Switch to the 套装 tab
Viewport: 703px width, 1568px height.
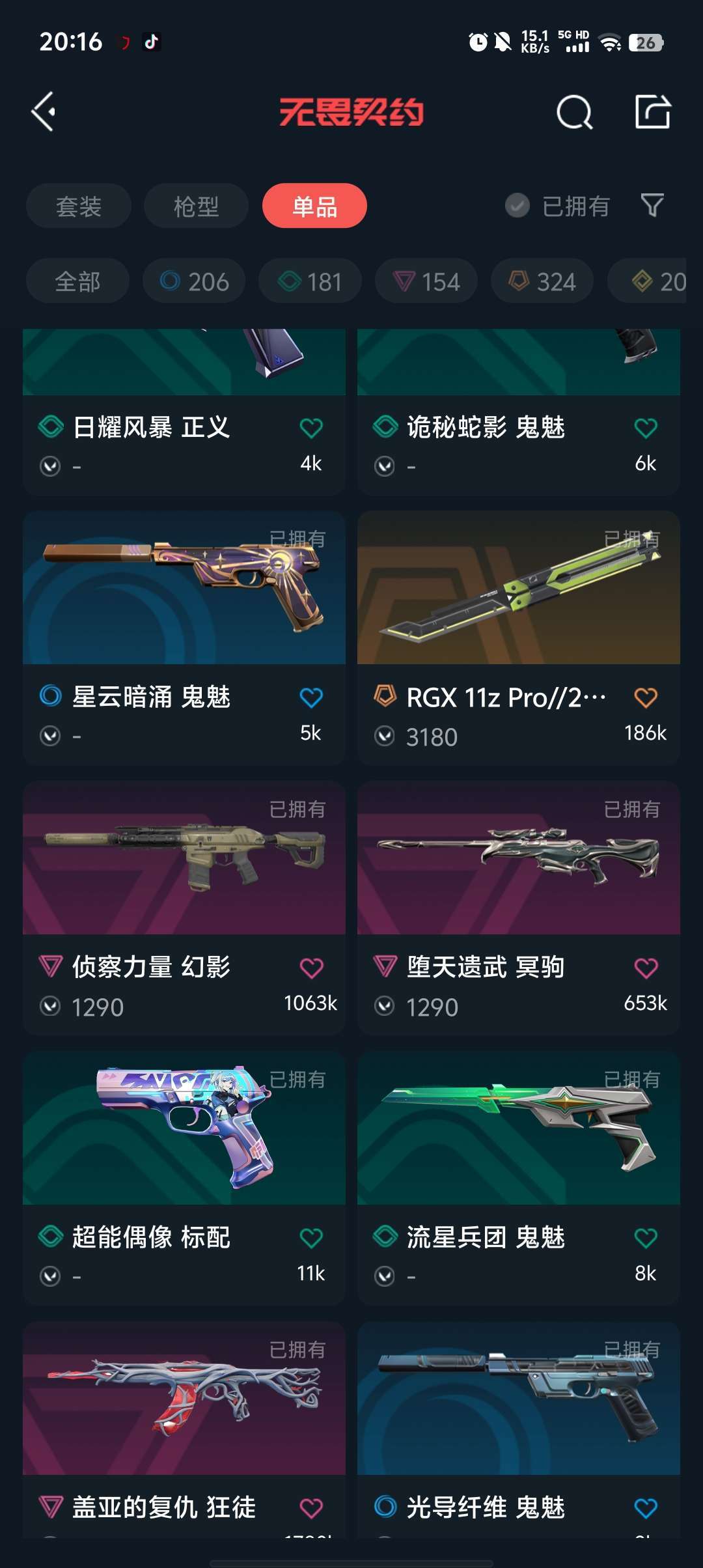pos(79,206)
